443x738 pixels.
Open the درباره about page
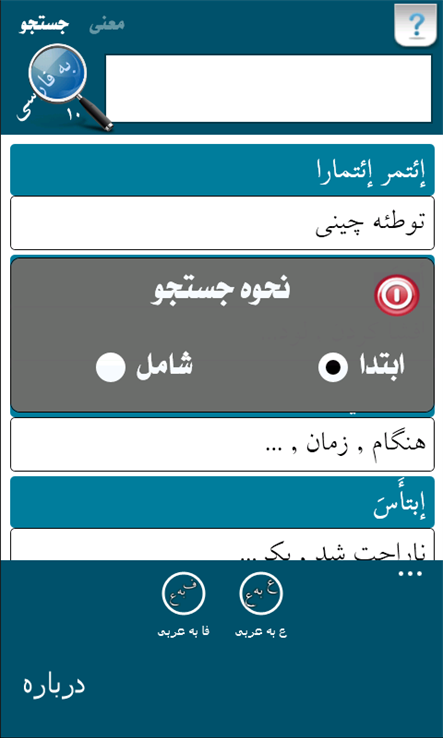[x=54, y=685]
